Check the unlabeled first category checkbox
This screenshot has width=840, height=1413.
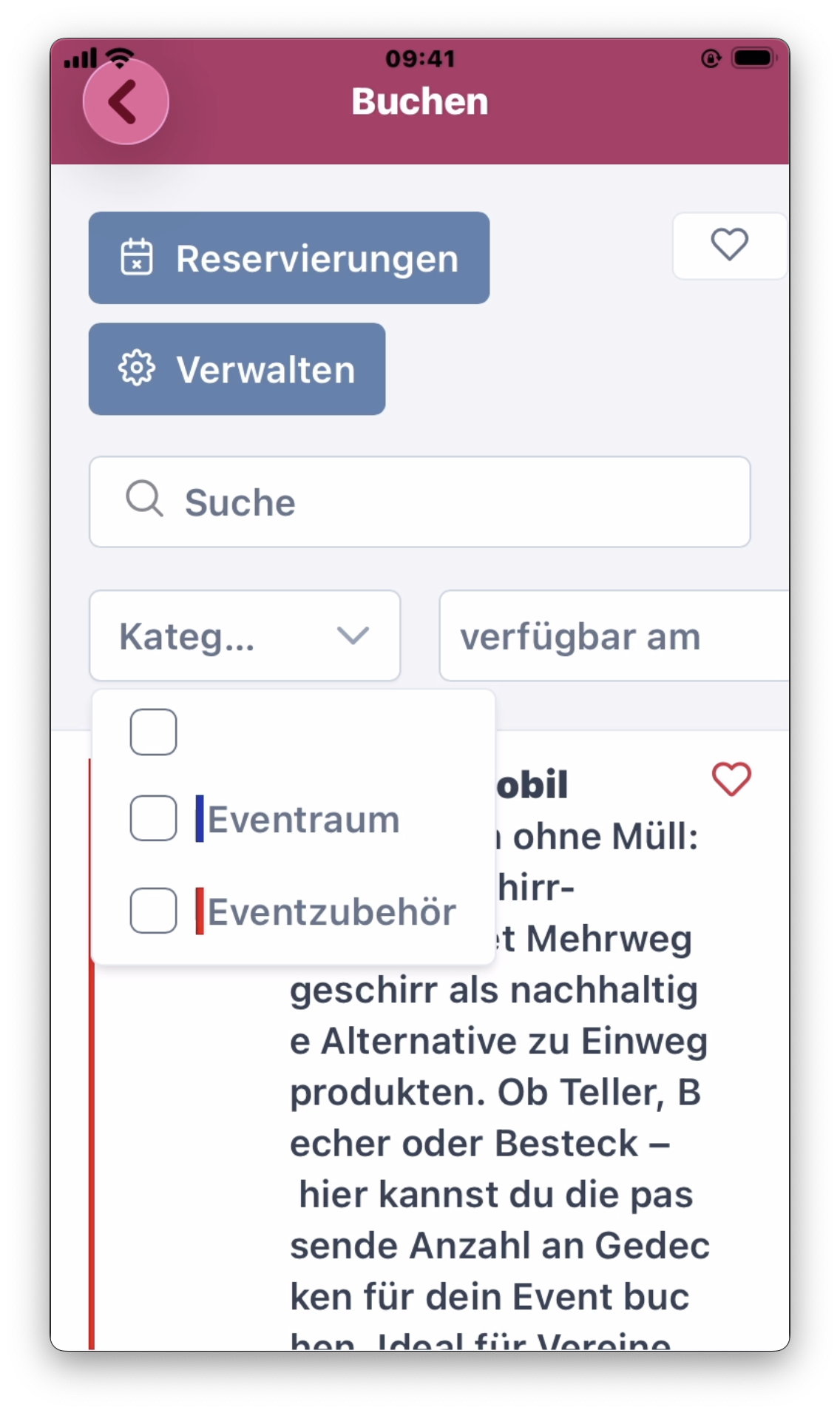tap(153, 732)
